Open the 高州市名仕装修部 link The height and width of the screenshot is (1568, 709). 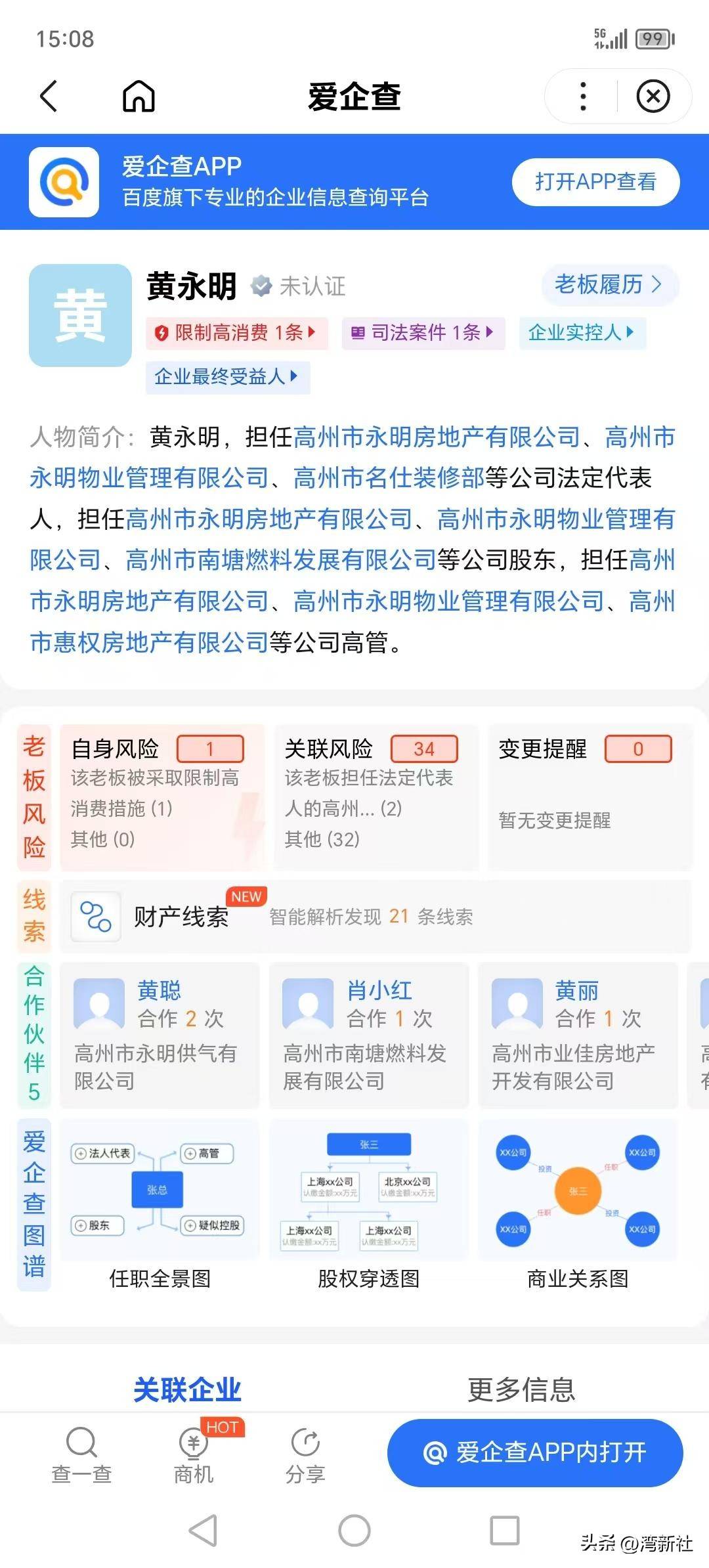pyautogui.click(x=389, y=478)
